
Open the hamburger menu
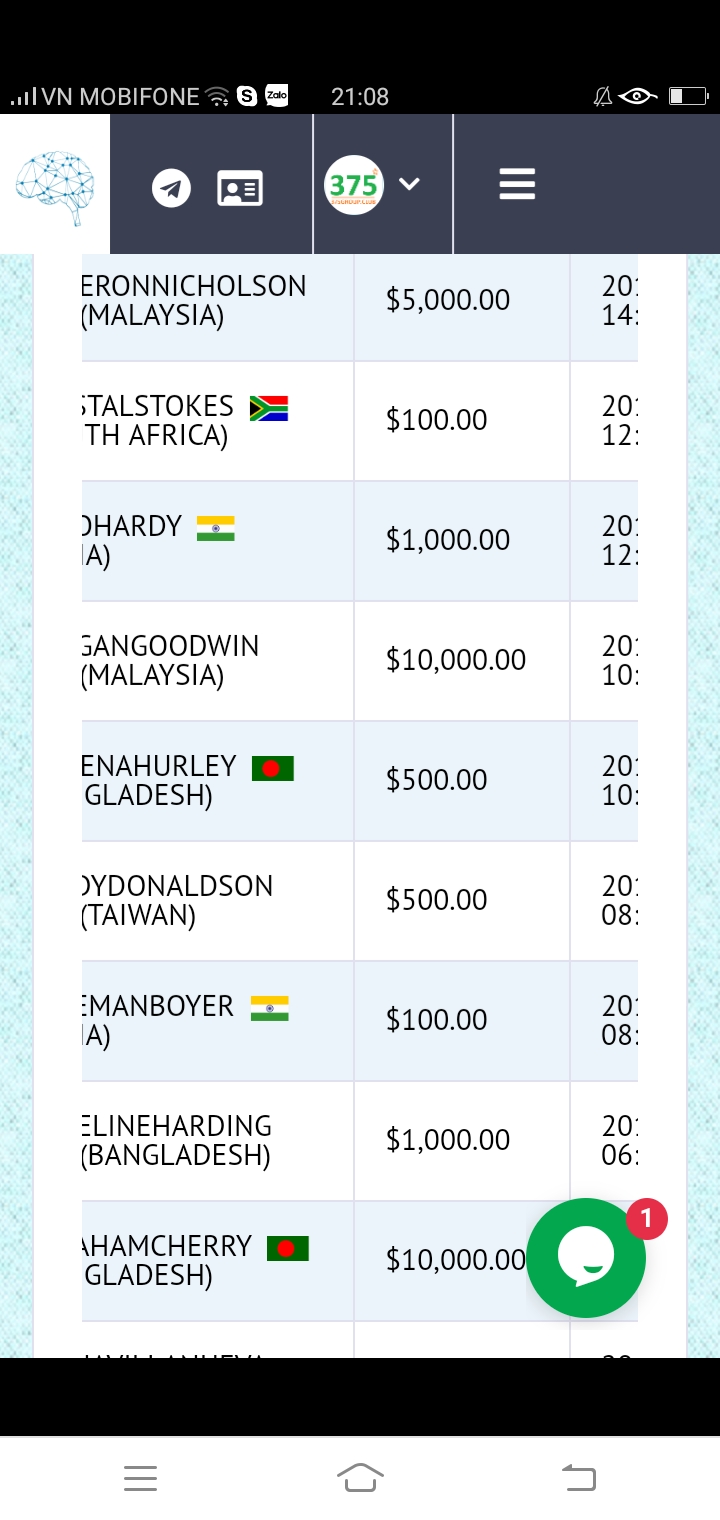tap(517, 184)
